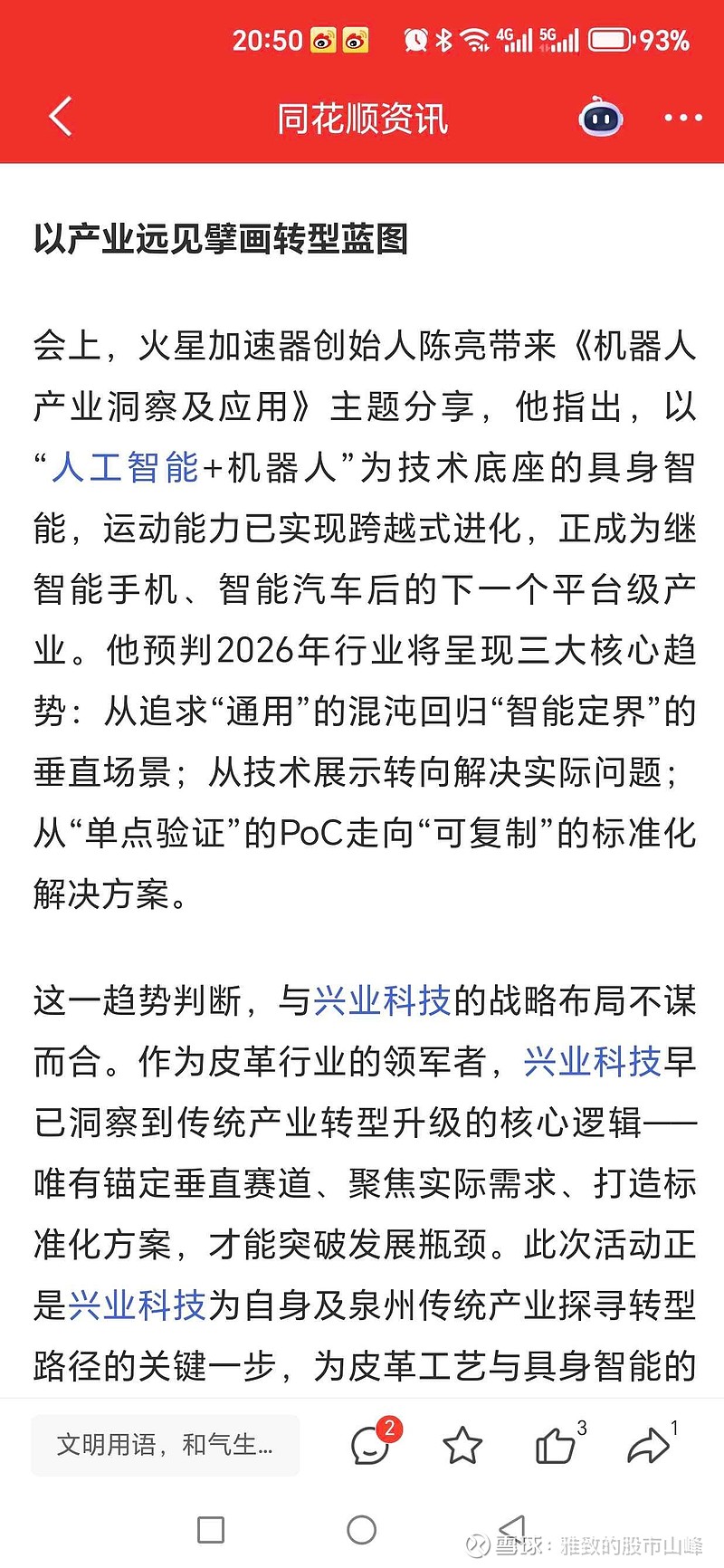Expand the comment badge showing 2
The image size is (724, 1568).
click(389, 1426)
